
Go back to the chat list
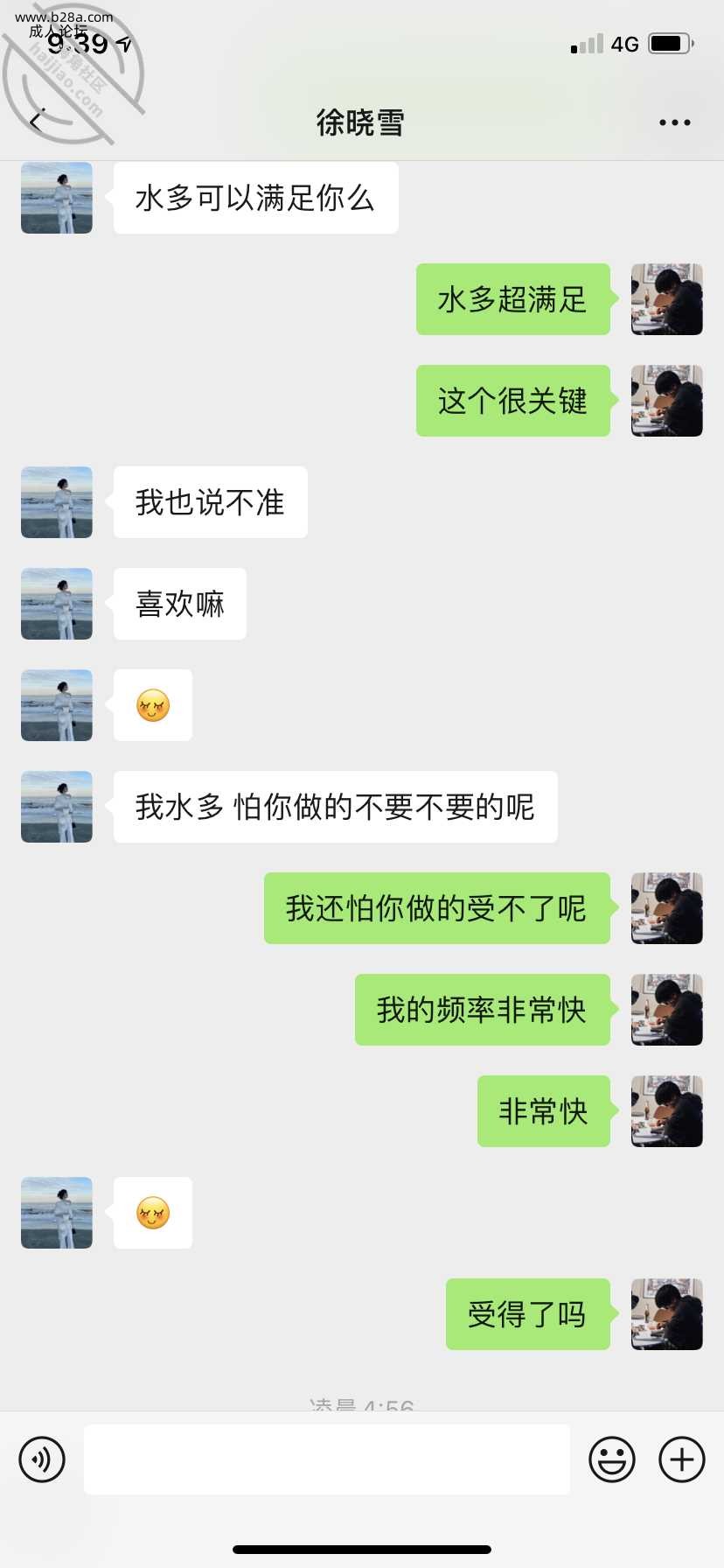(x=37, y=122)
